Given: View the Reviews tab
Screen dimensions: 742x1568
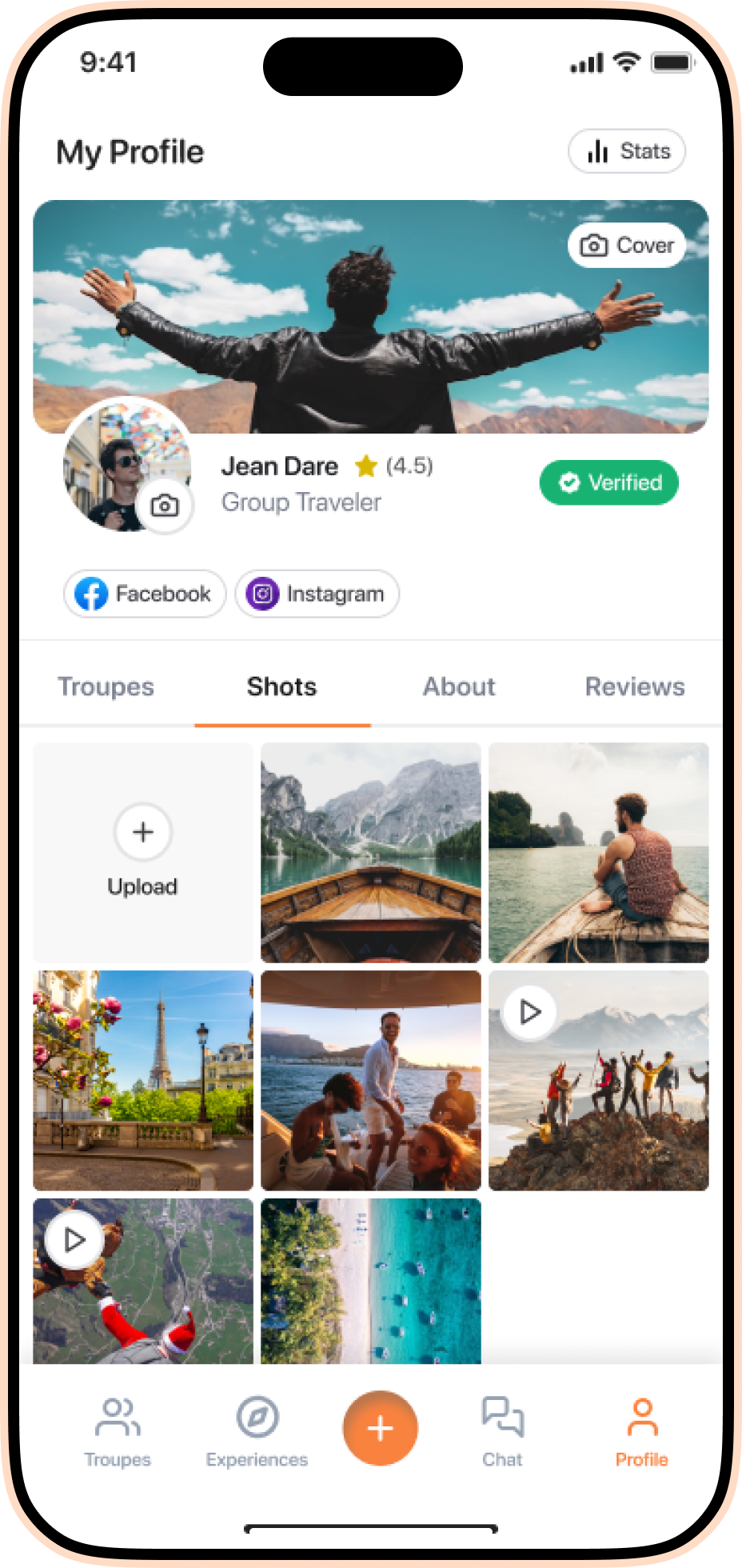Looking at the screenshot, I should [635, 686].
